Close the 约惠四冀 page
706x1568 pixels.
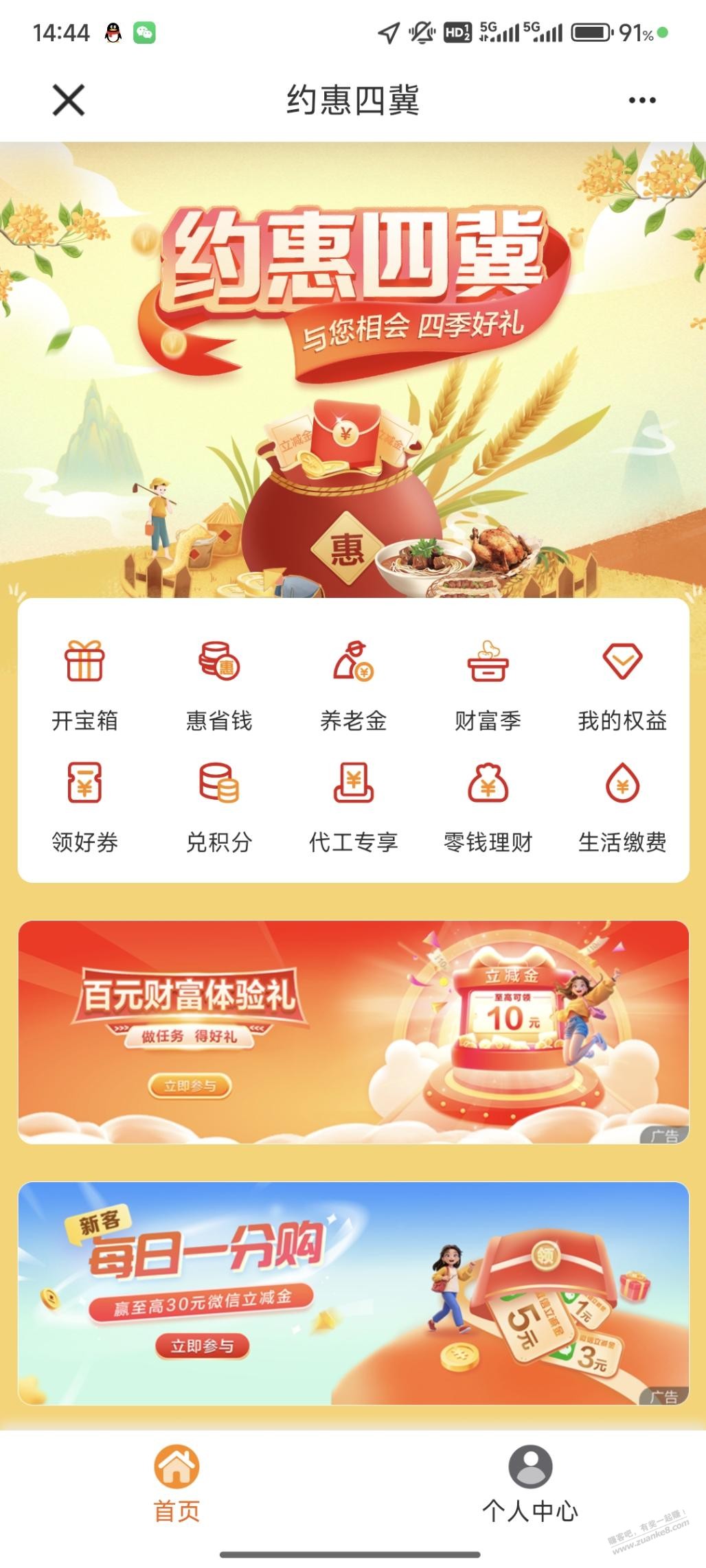click(68, 100)
